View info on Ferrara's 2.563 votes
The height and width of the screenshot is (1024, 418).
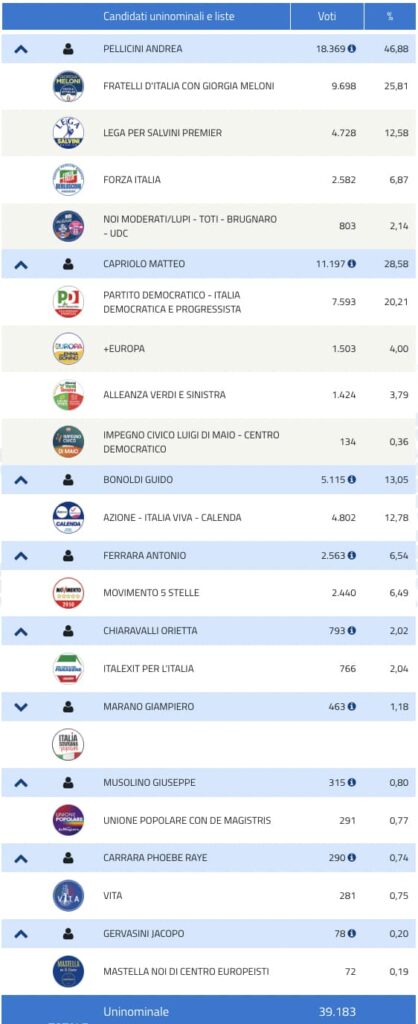tap(352, 556)
